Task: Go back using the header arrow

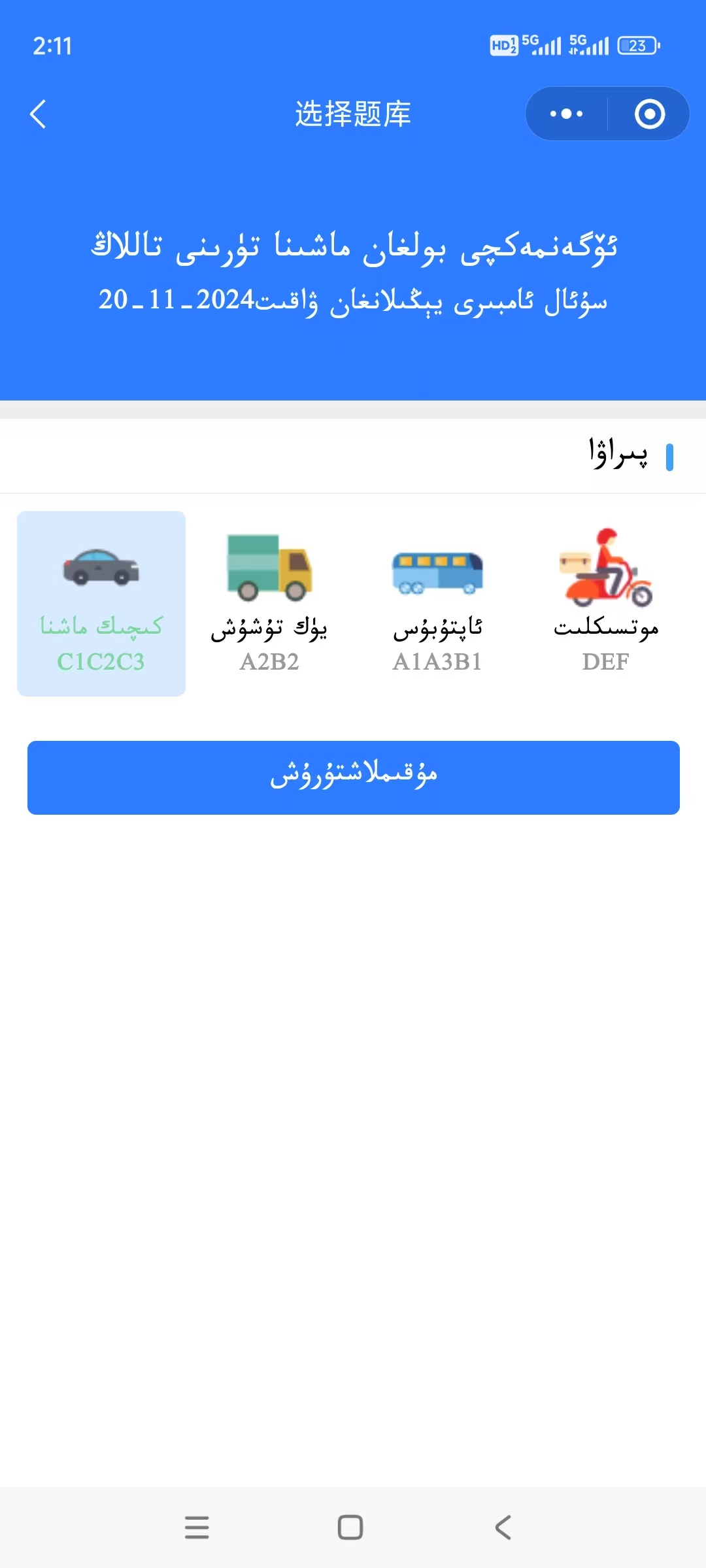Action: point(39,114)
